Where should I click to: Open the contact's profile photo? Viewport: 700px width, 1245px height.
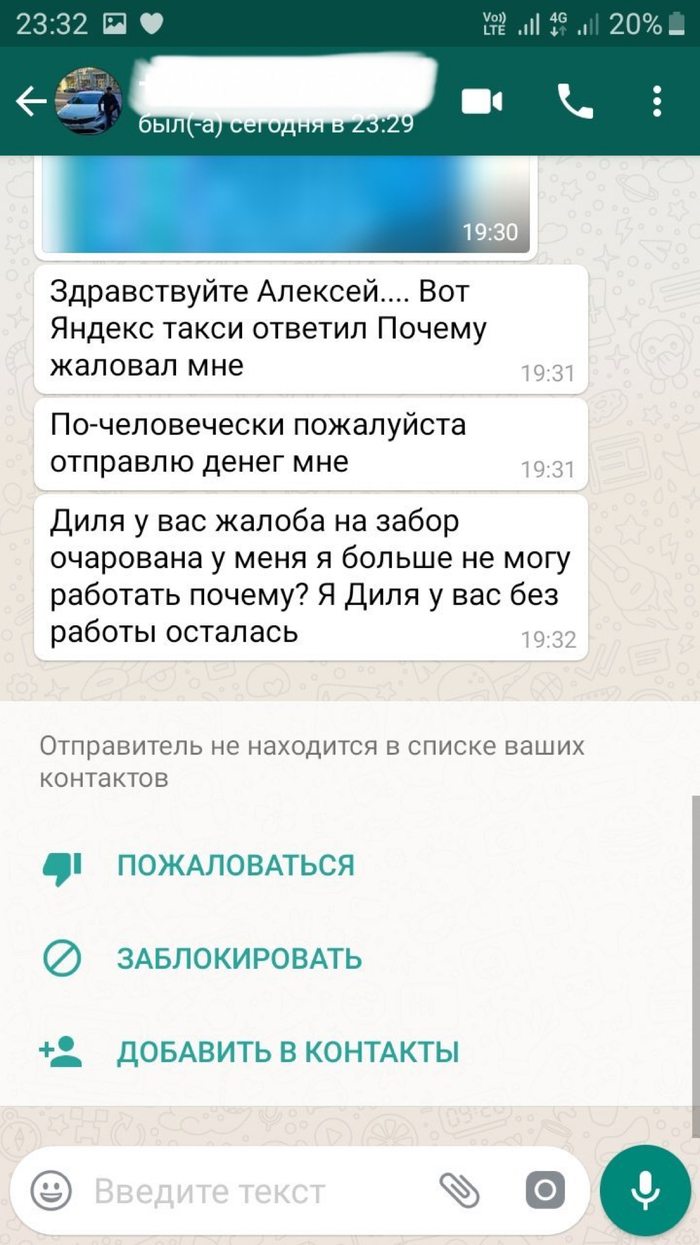[x=88, y=102]
